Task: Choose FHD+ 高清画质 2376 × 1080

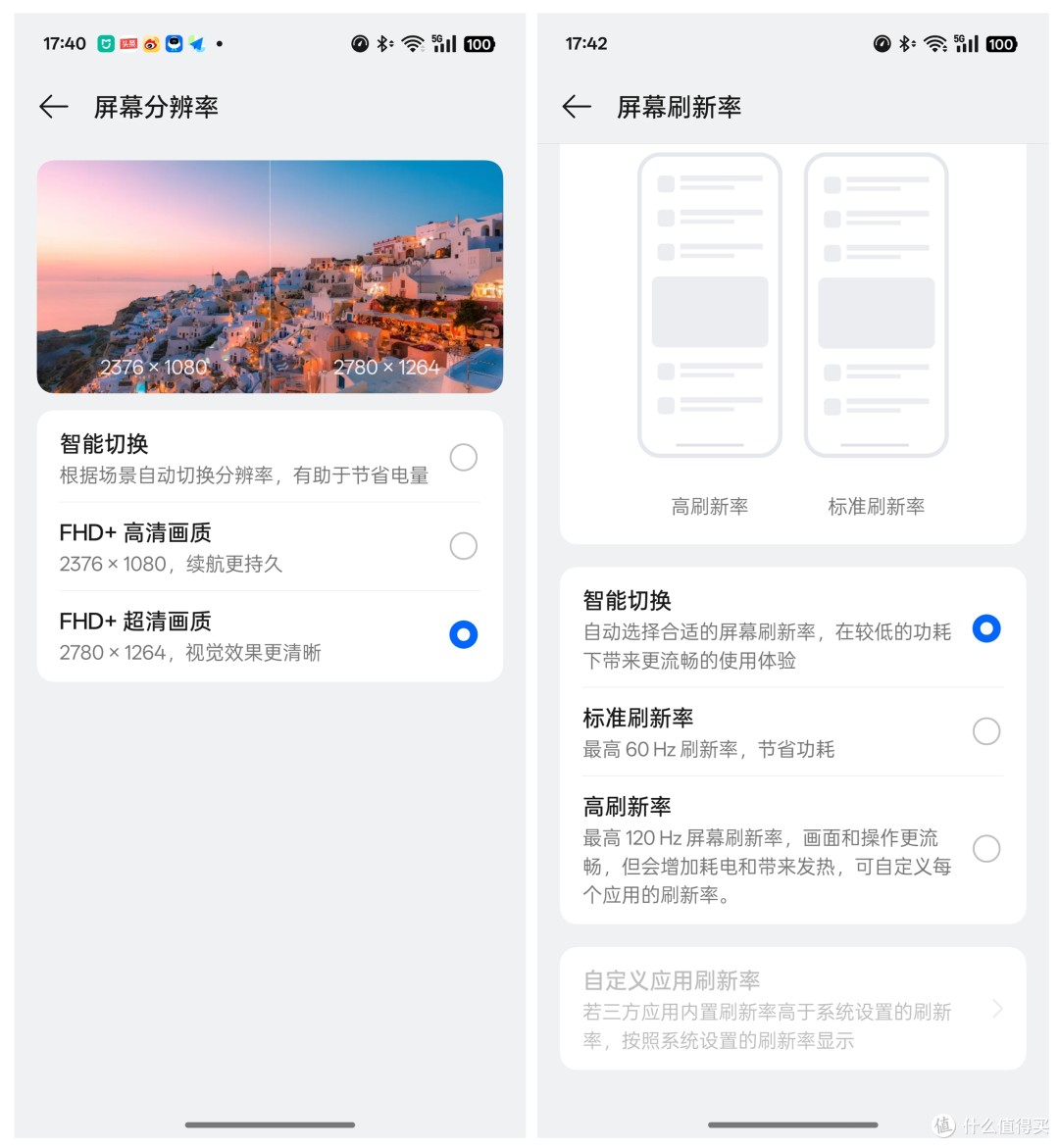Action: (463, 546)
